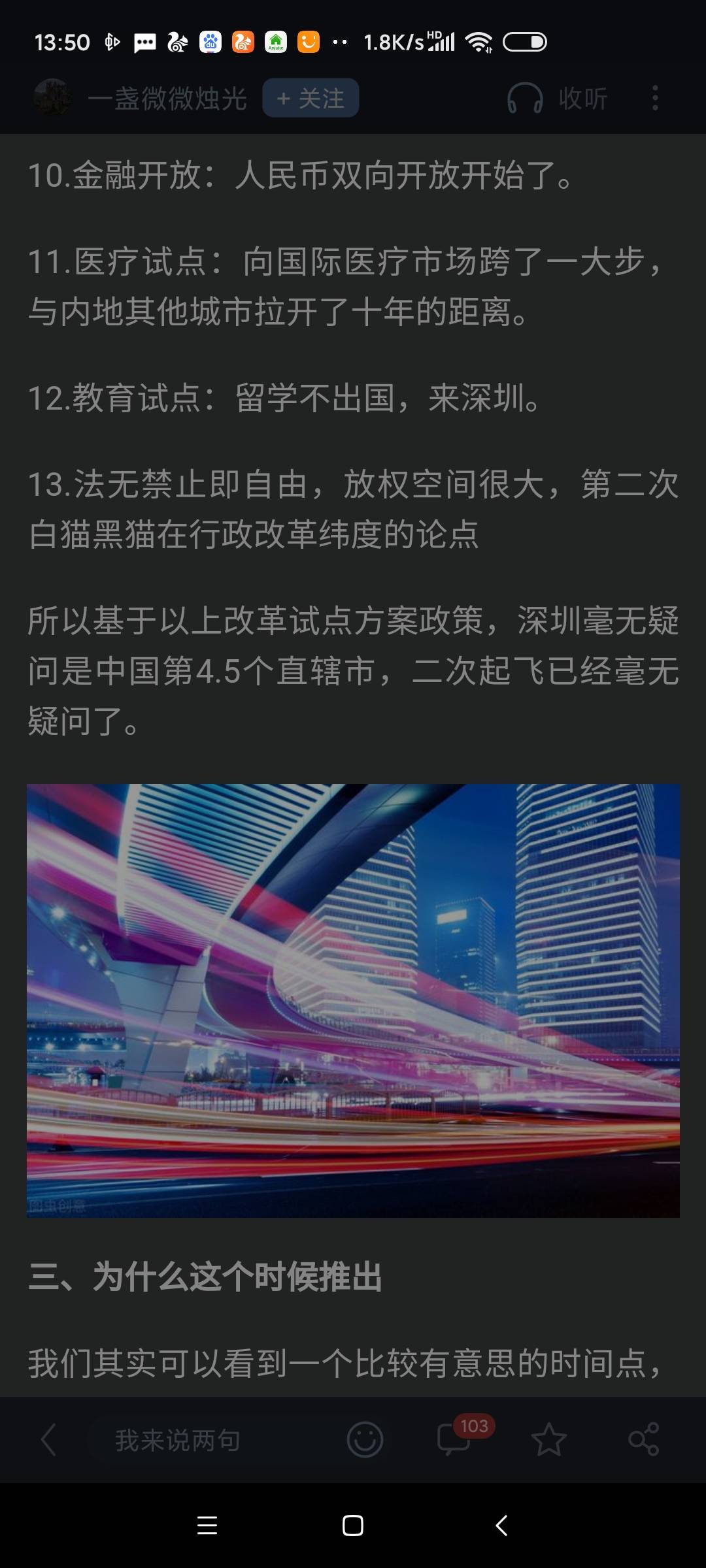Open the author's avatar profile
The width and height of the screenshot is (706, 1568).
pyautogui.click(x=52, y=98)
